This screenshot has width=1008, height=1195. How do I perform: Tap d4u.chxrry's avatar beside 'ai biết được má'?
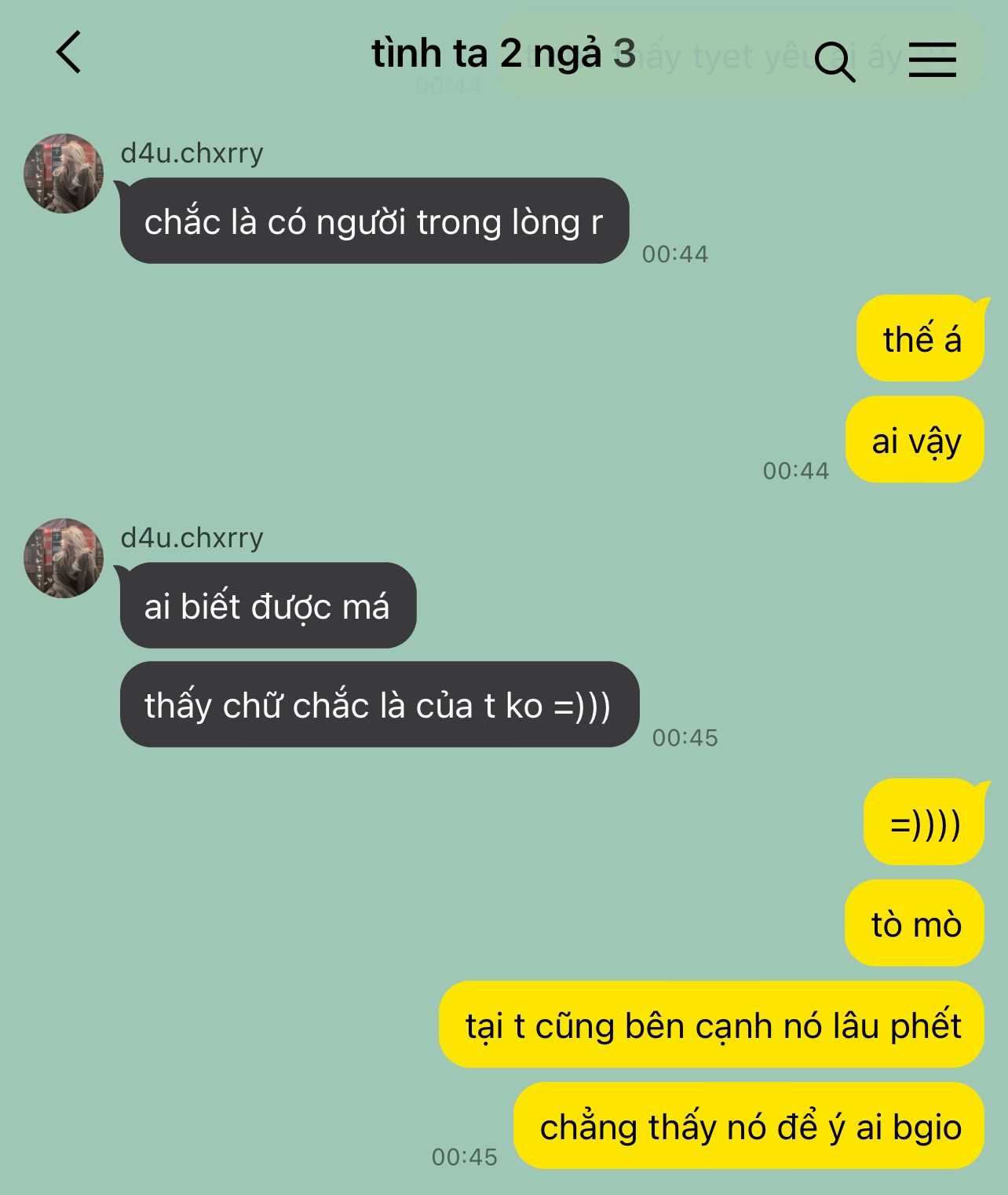(64, 558)
